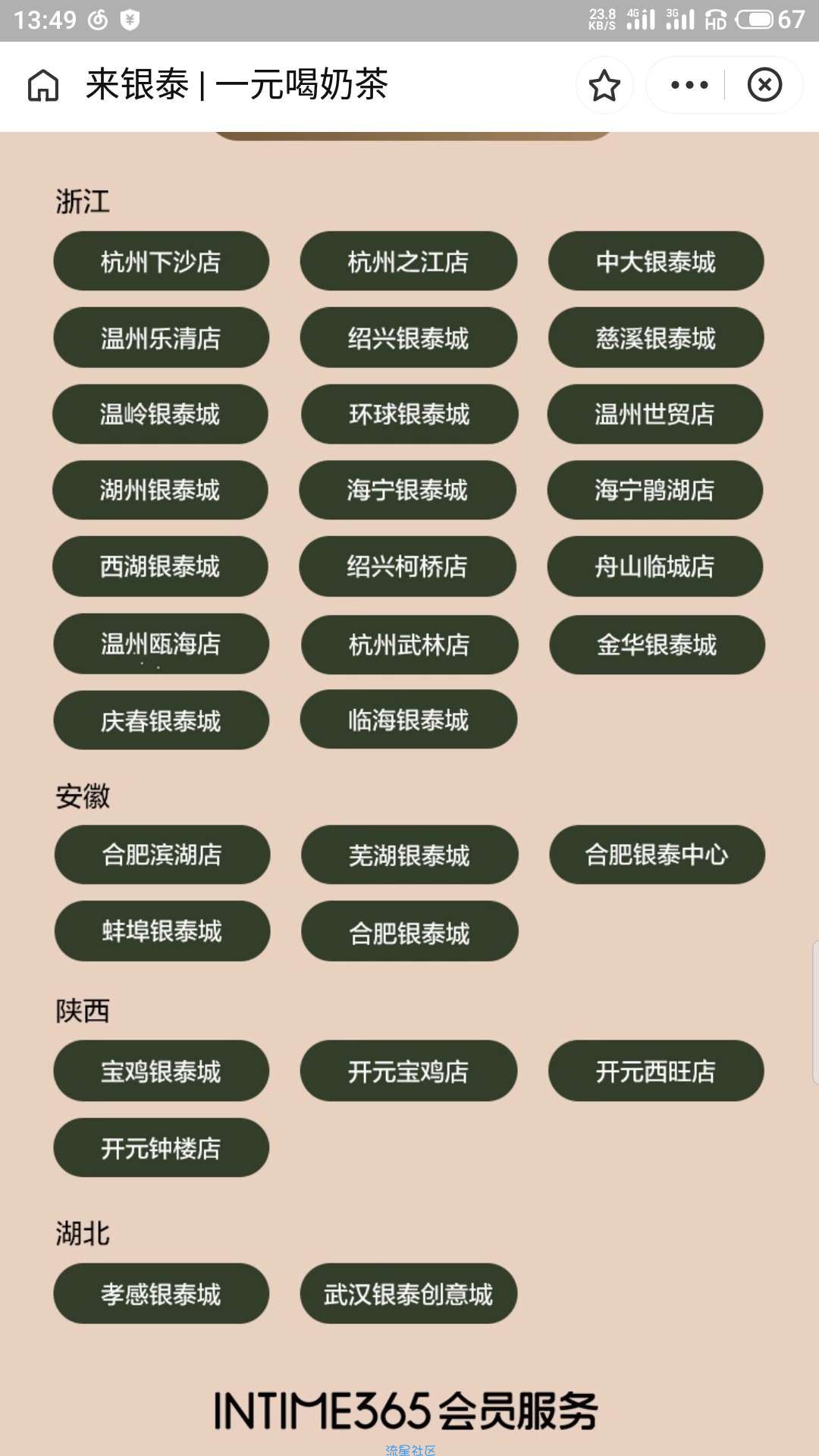Favorite this page with the star icon

pos(604,85)
